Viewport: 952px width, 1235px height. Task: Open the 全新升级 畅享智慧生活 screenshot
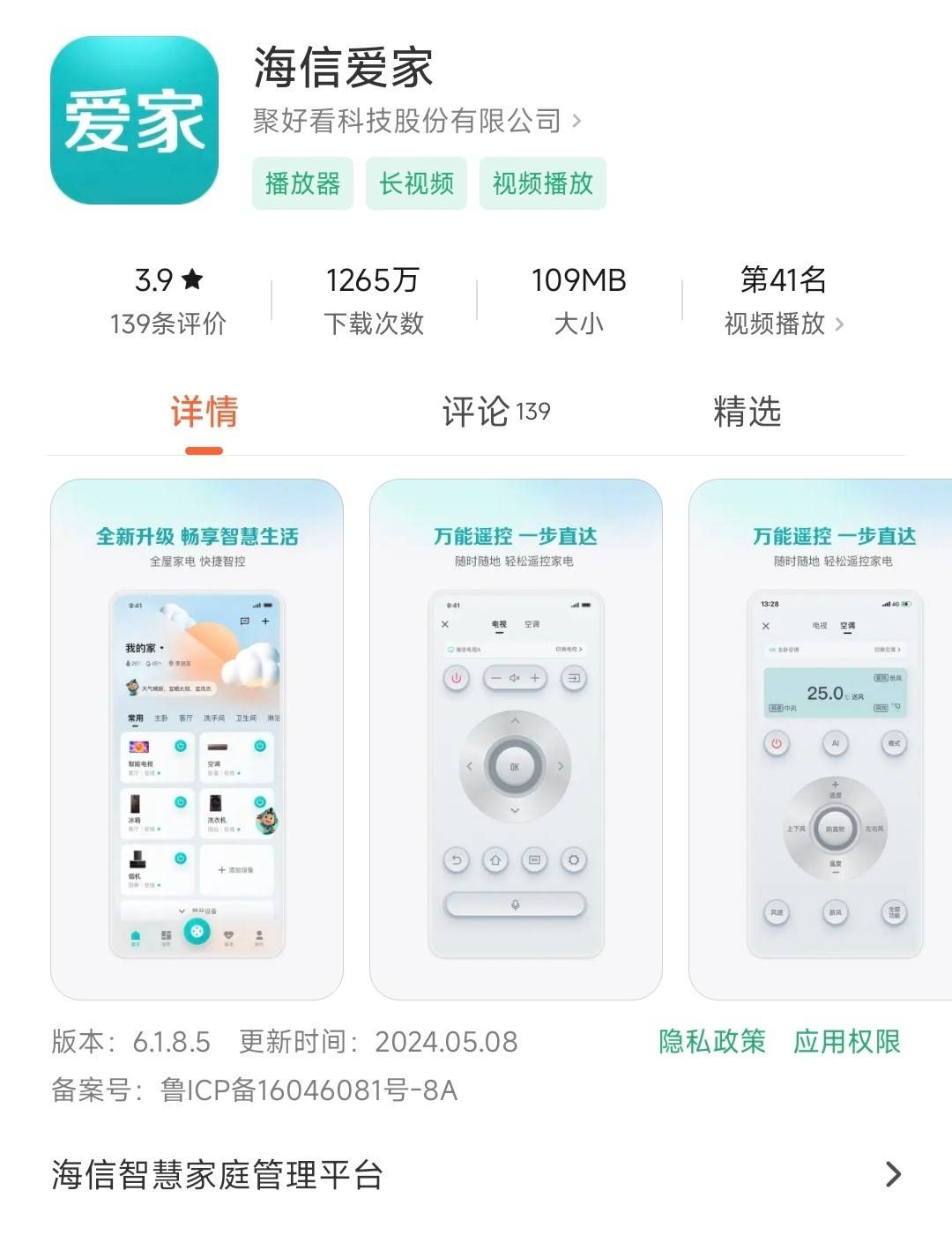click(x=197, y=739)
